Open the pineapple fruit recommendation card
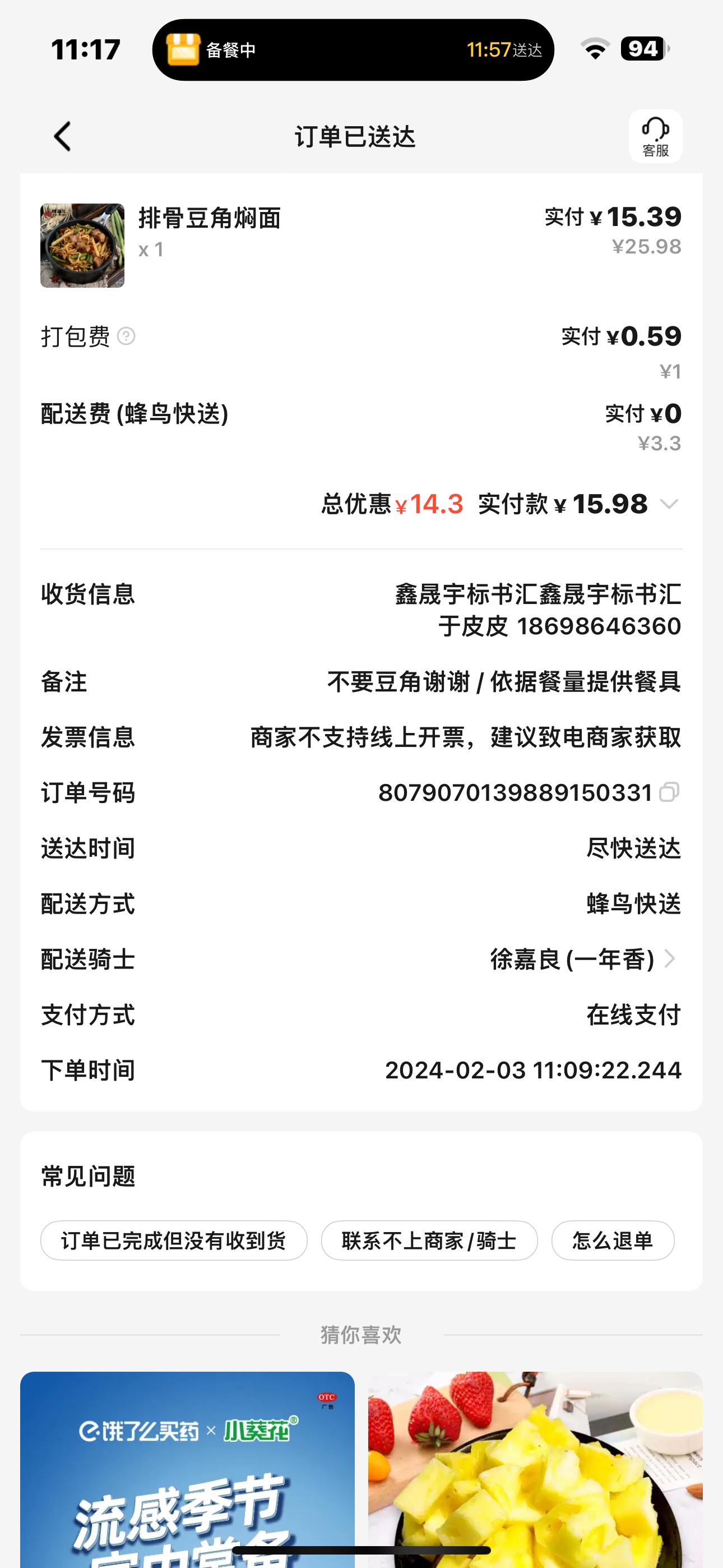 [x=535, y=1468]
